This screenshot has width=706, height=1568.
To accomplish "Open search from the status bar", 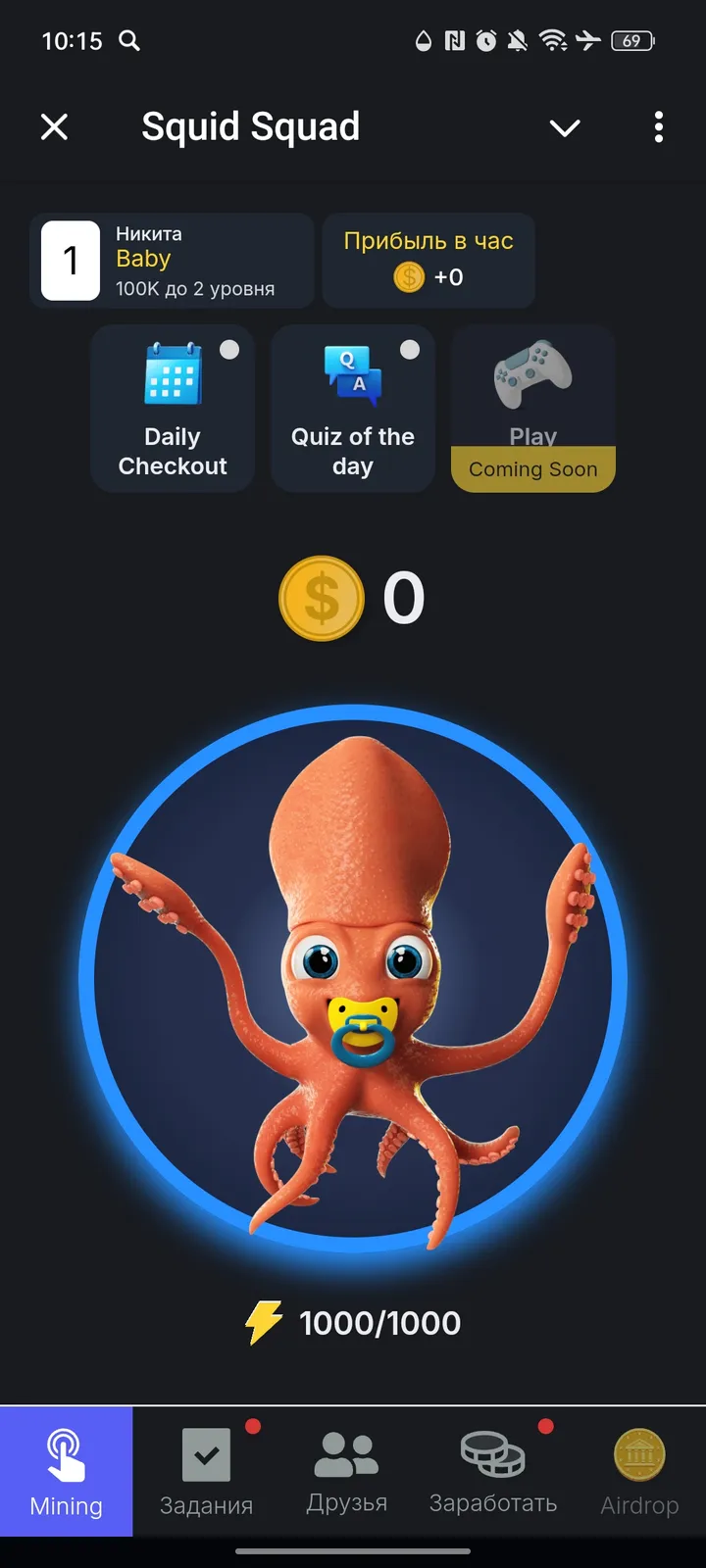I will coord(131,41).
